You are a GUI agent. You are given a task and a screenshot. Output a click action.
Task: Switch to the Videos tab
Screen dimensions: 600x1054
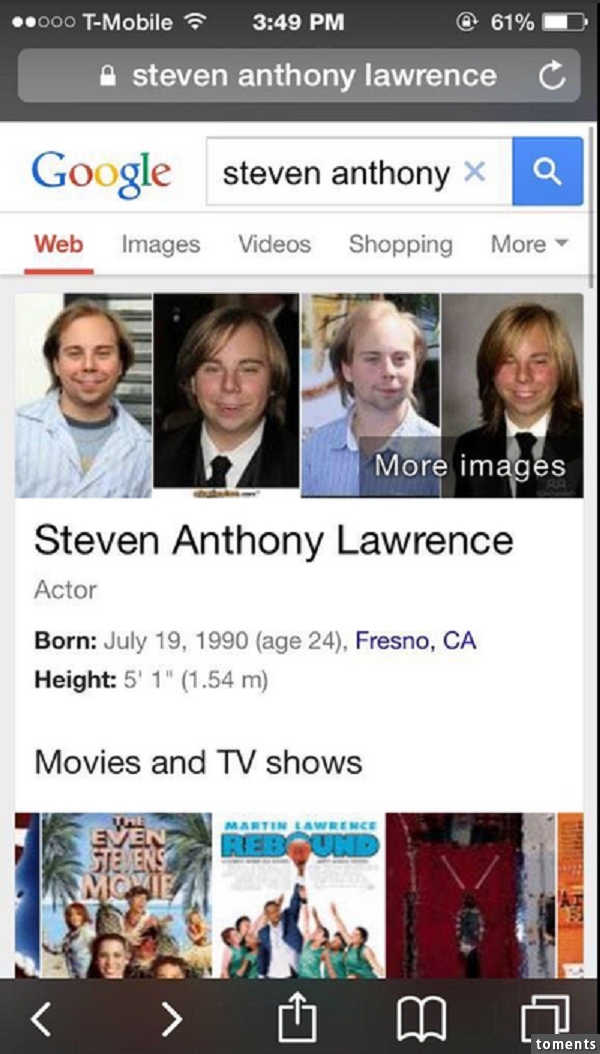click(x=274, y=244)
